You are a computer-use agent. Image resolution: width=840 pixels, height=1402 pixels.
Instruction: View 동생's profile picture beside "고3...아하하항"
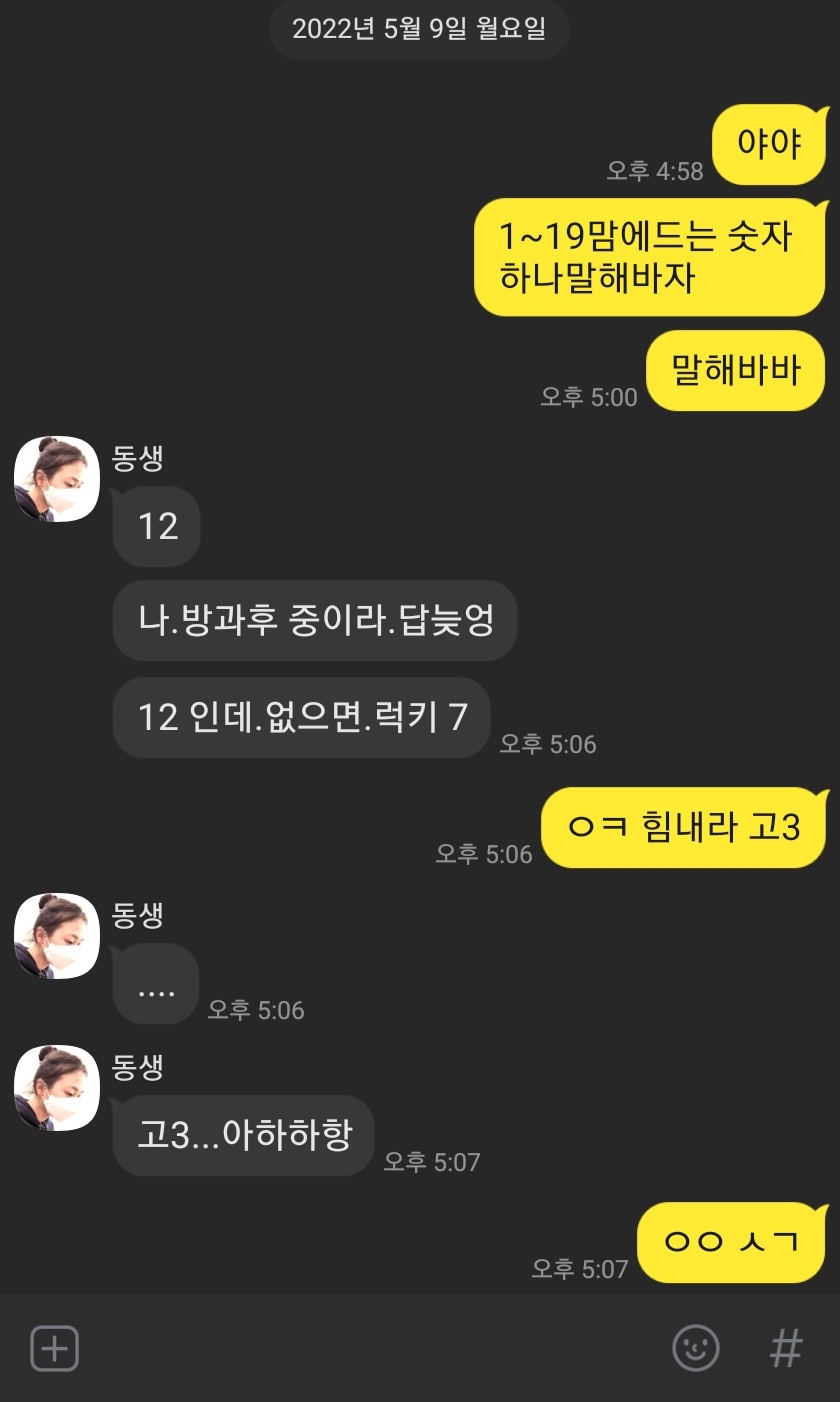pos(57,1088)
